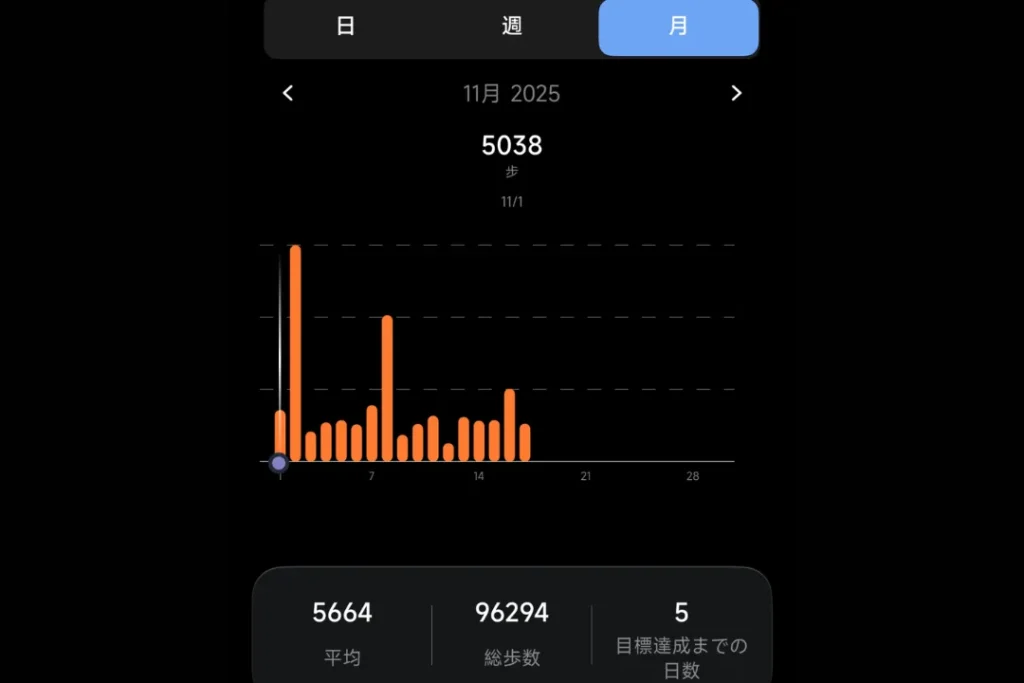Tap the purple marker at day 1

coord(279,462)
